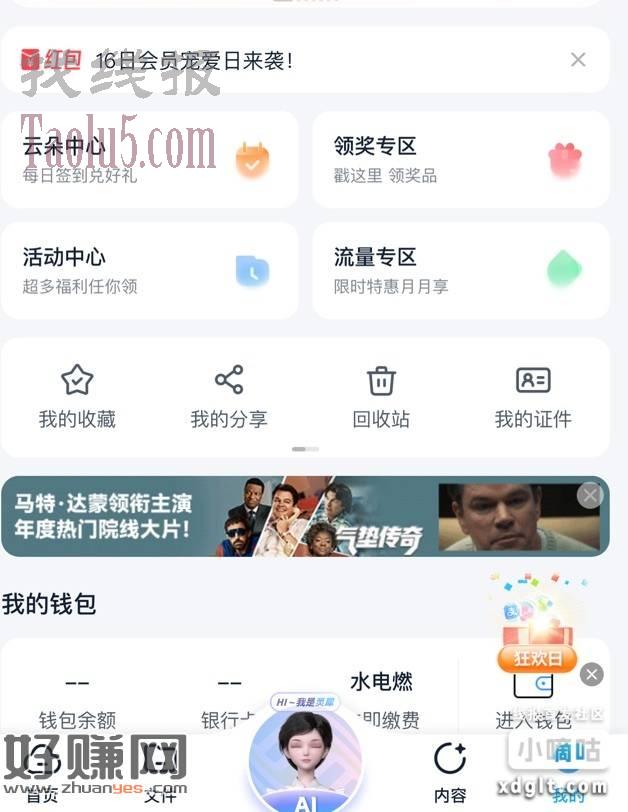Open 我的分享 shares
This screenshot has width=628, height=812.
229,397
